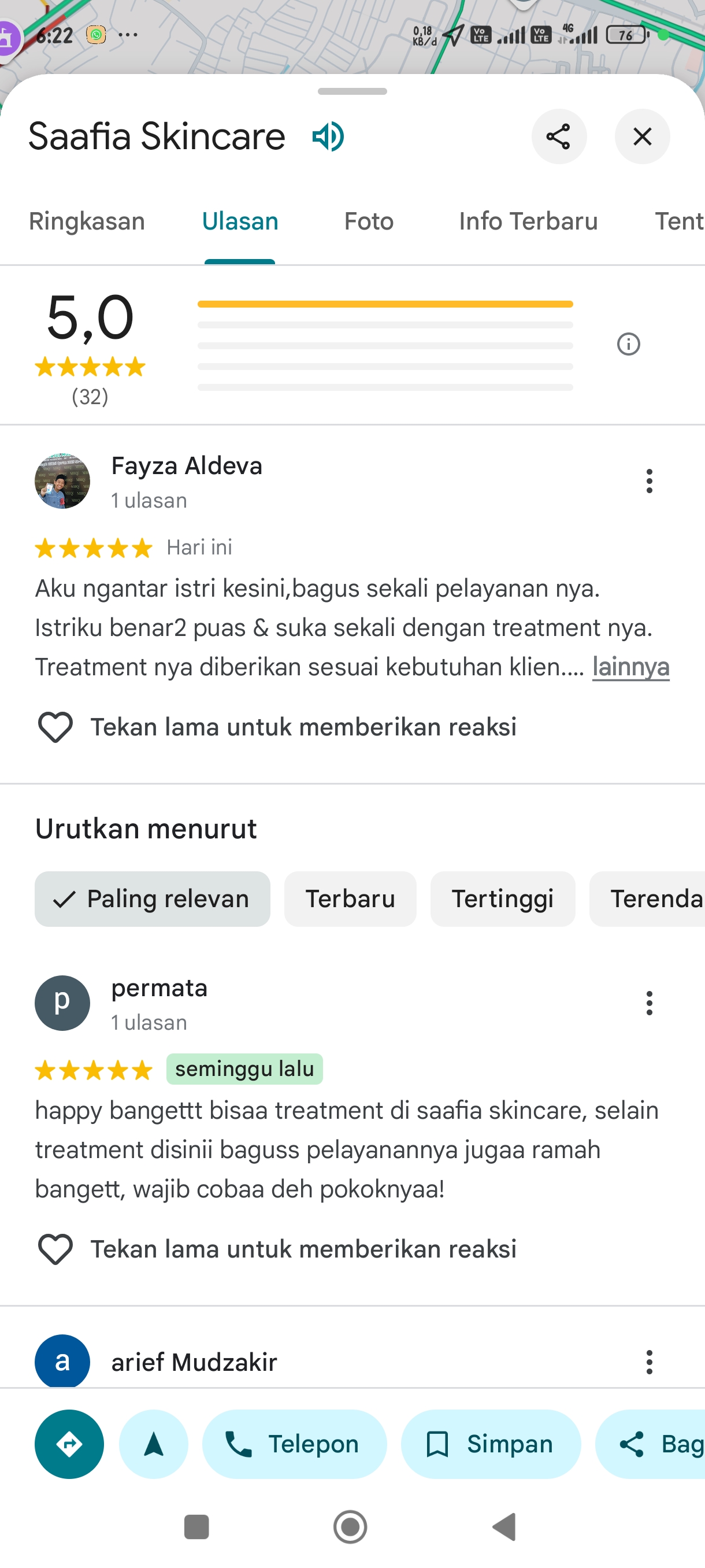Open overflow menu on arief Mudzakir's review
This screenshot has height=1568, width=705.
(x=649, y=1362)
